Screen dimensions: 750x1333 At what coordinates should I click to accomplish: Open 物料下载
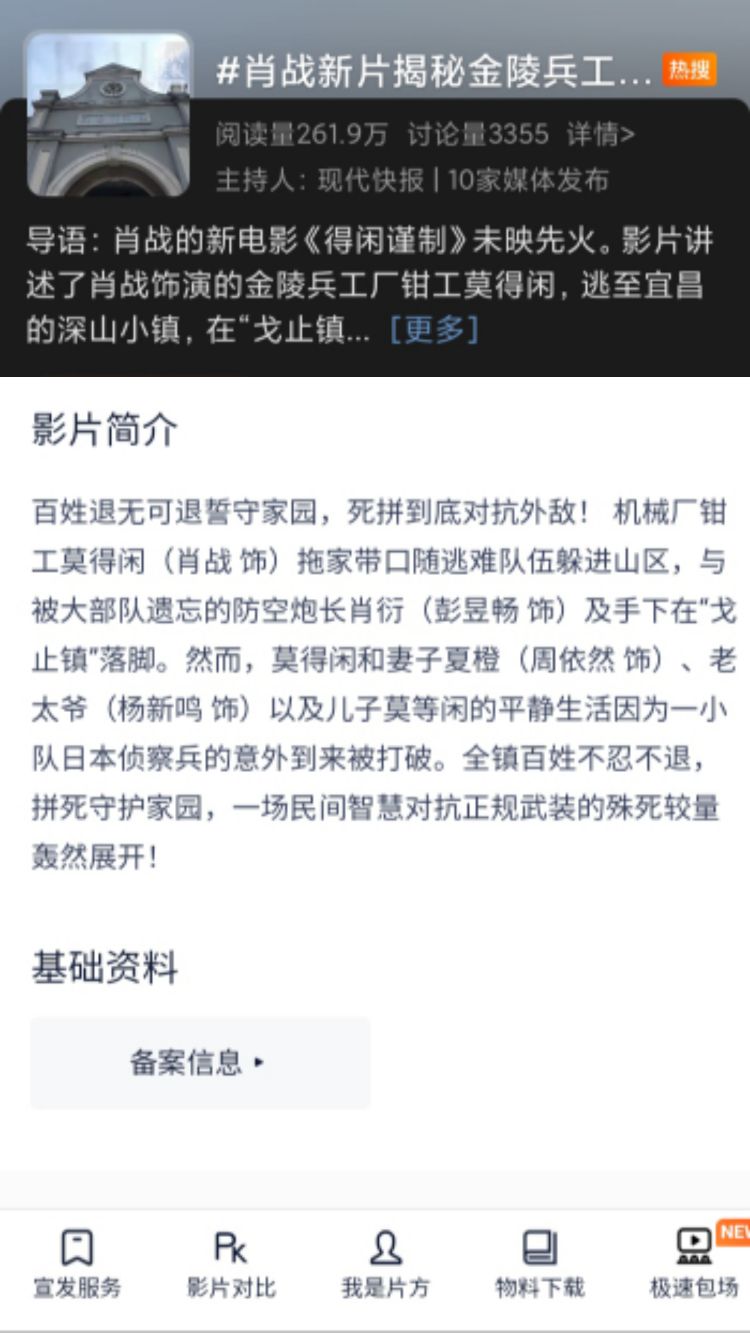[x=540, y=1264]
